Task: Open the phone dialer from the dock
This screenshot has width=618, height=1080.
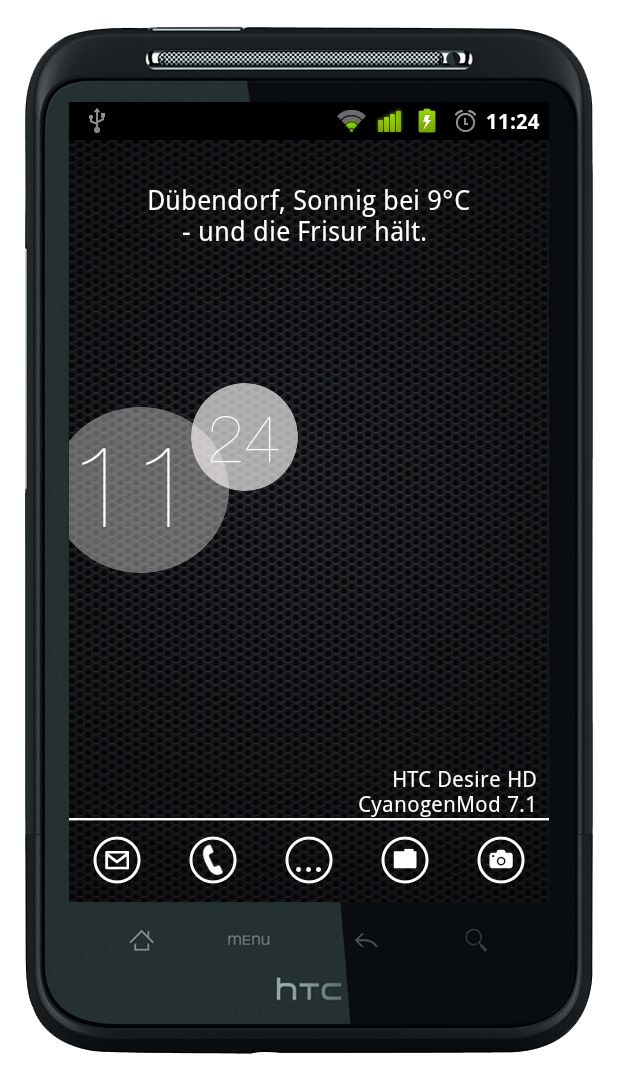Action: pos(213,860)
